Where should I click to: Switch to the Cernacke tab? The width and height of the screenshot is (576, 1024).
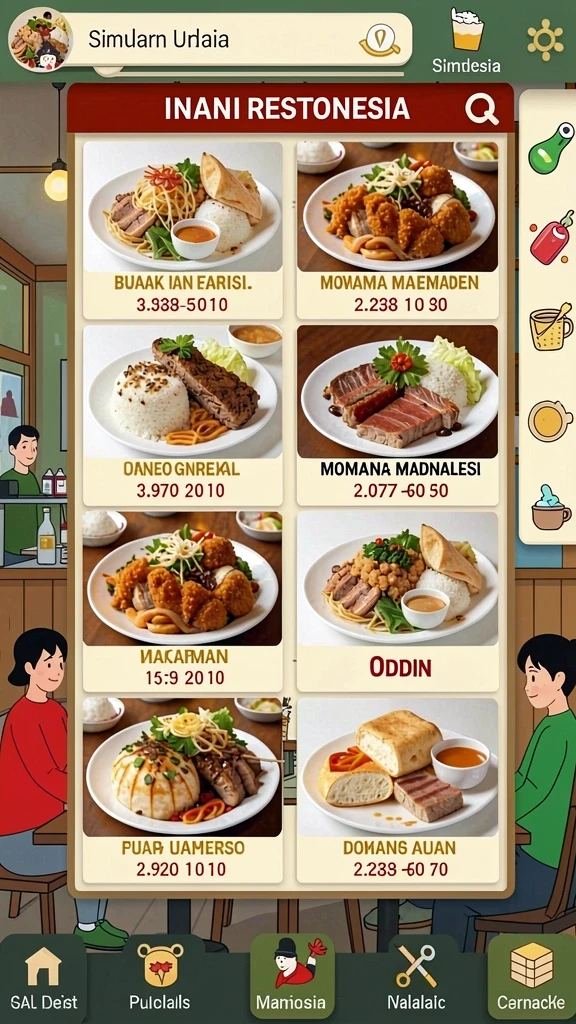coord(531,980)
